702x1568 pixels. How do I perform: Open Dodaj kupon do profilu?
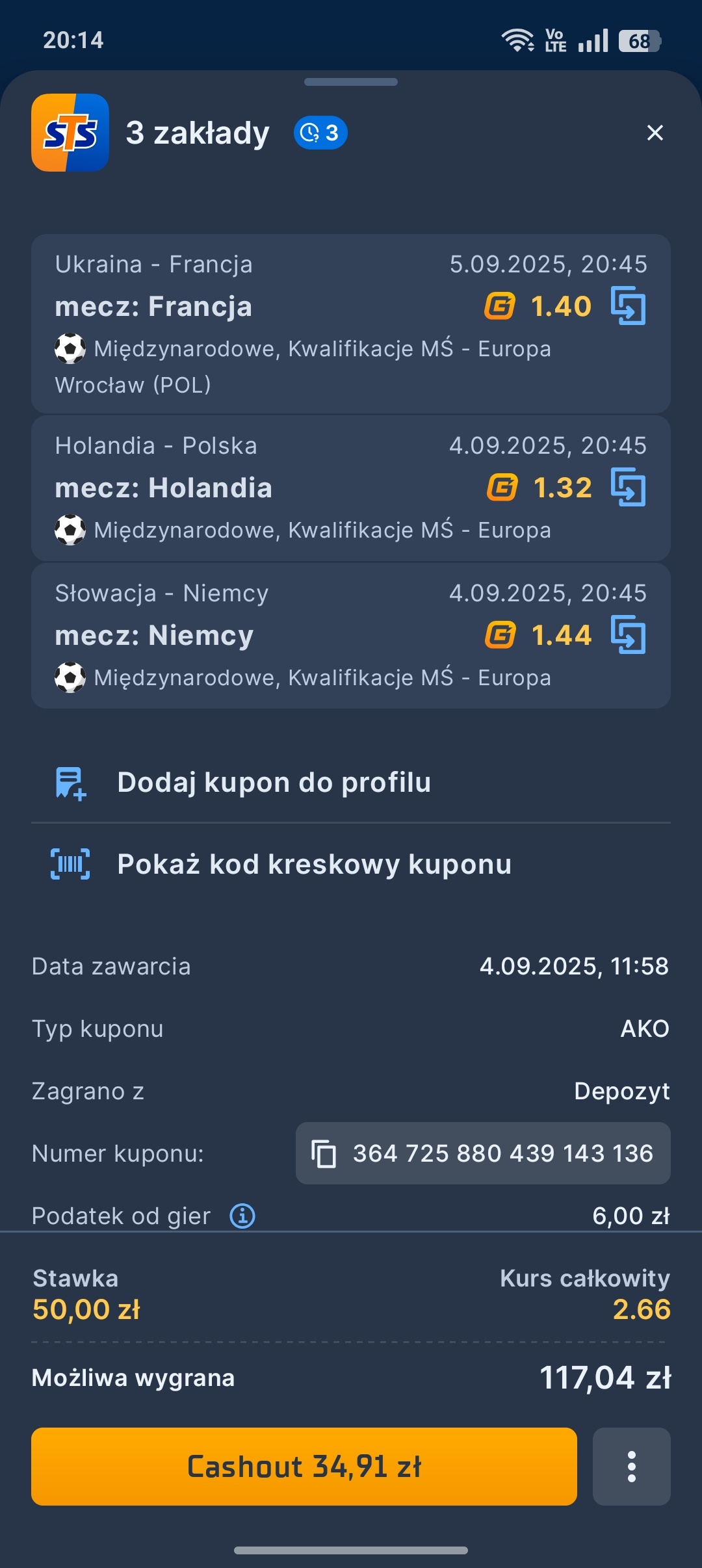click(273, 783)
